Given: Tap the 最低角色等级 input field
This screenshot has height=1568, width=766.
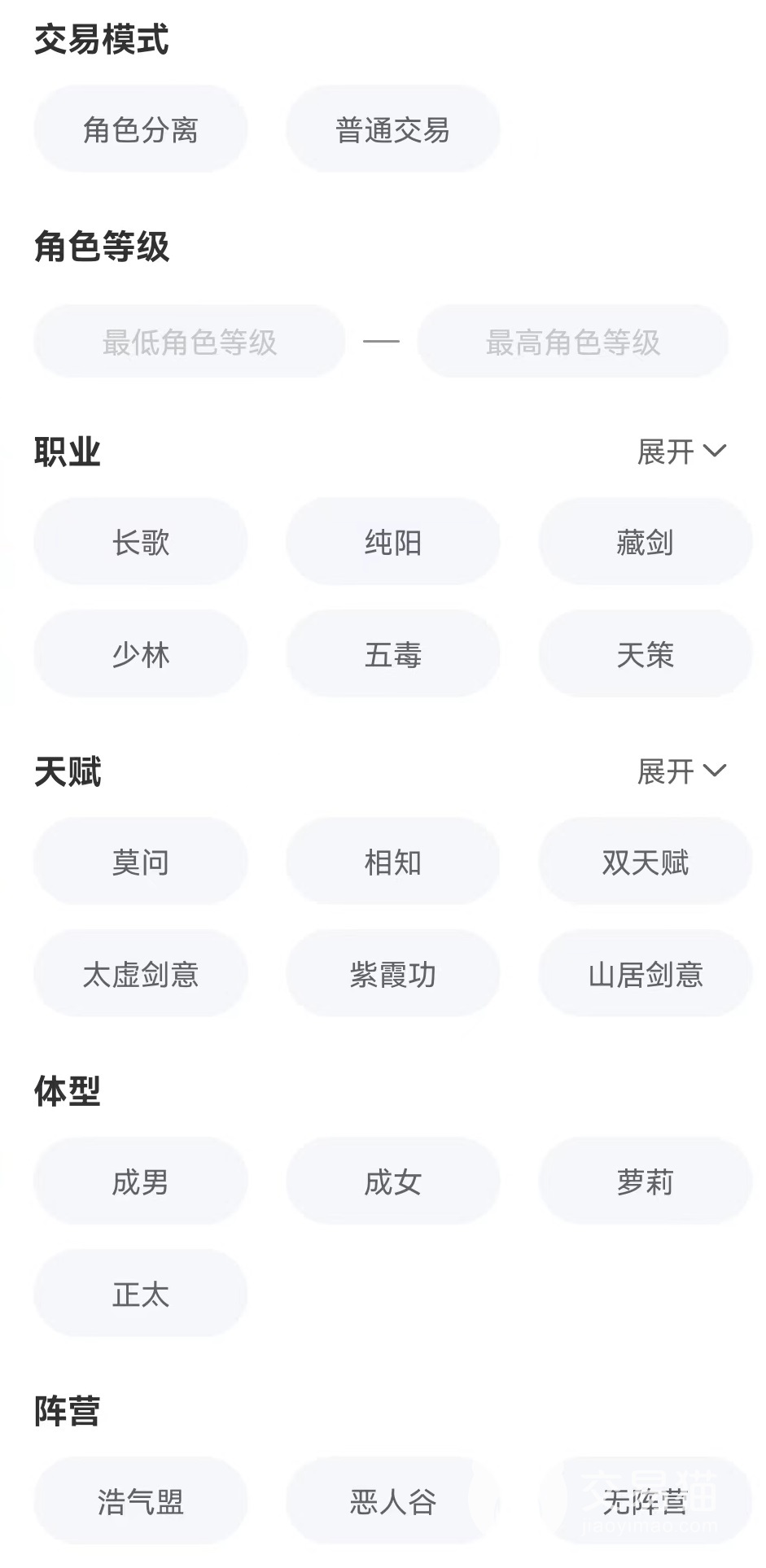Looking at the screenshot, I should [x=190, y=342].
